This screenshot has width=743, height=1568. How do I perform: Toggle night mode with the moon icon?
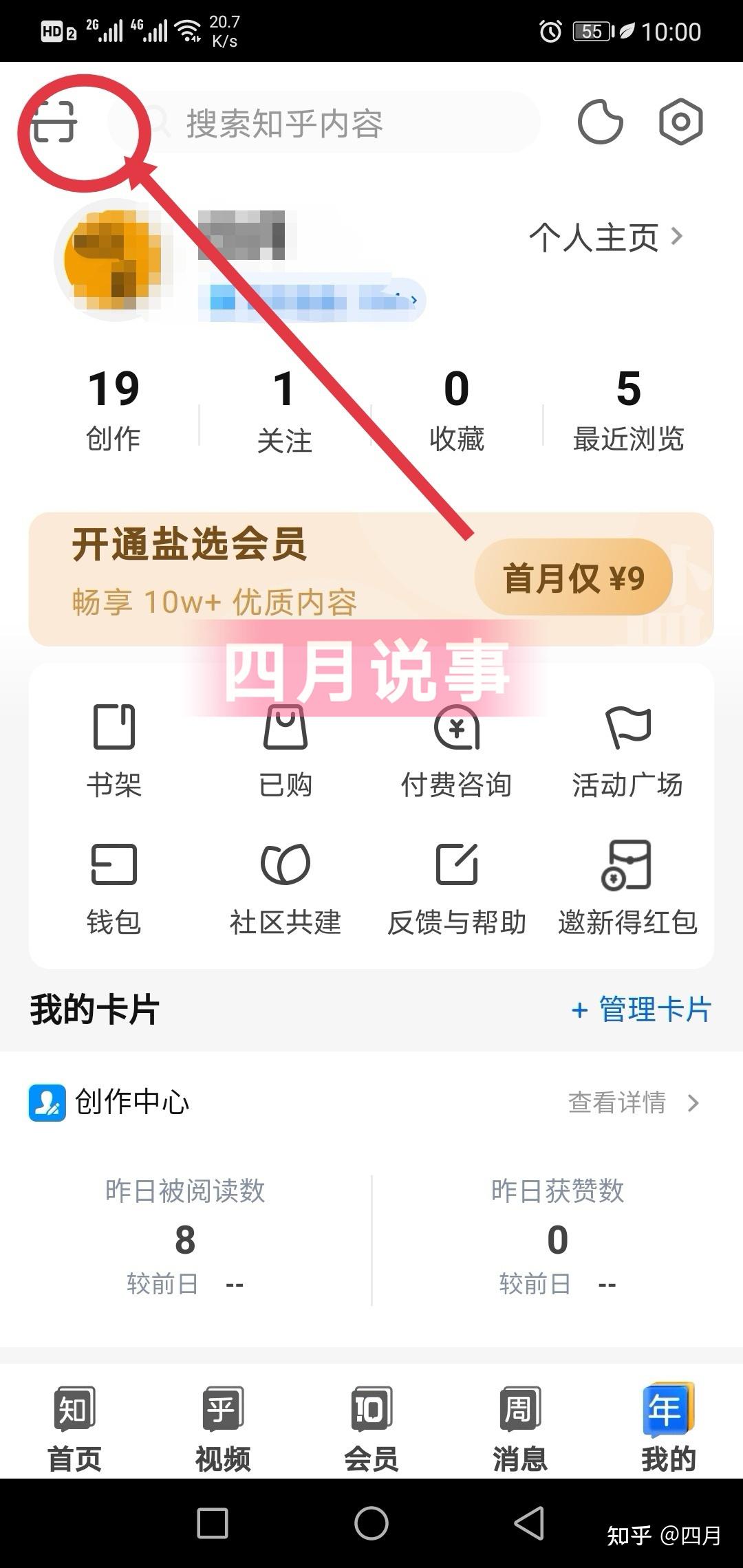[x=600, y=122]
